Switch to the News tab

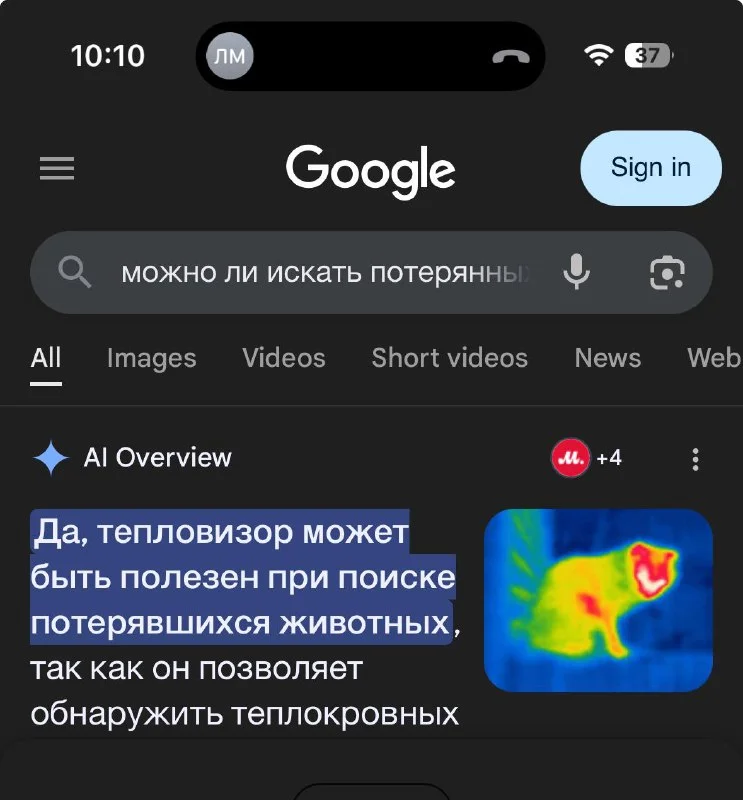click(x=607, y=358)
